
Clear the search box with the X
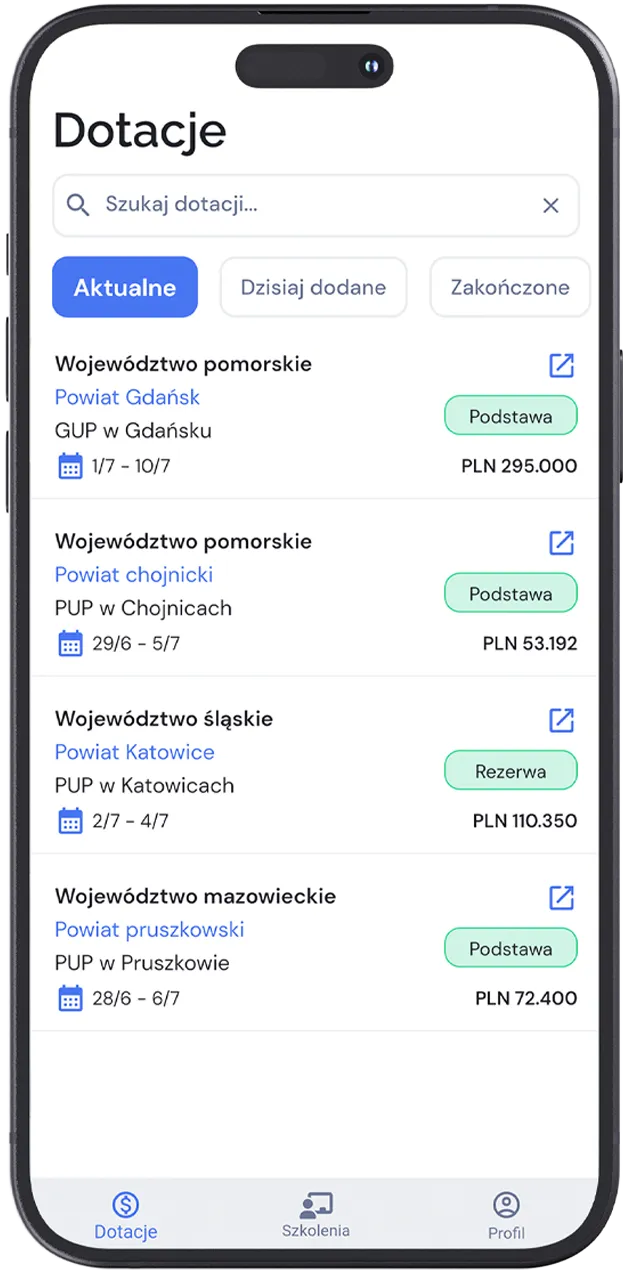coord(550,205)
